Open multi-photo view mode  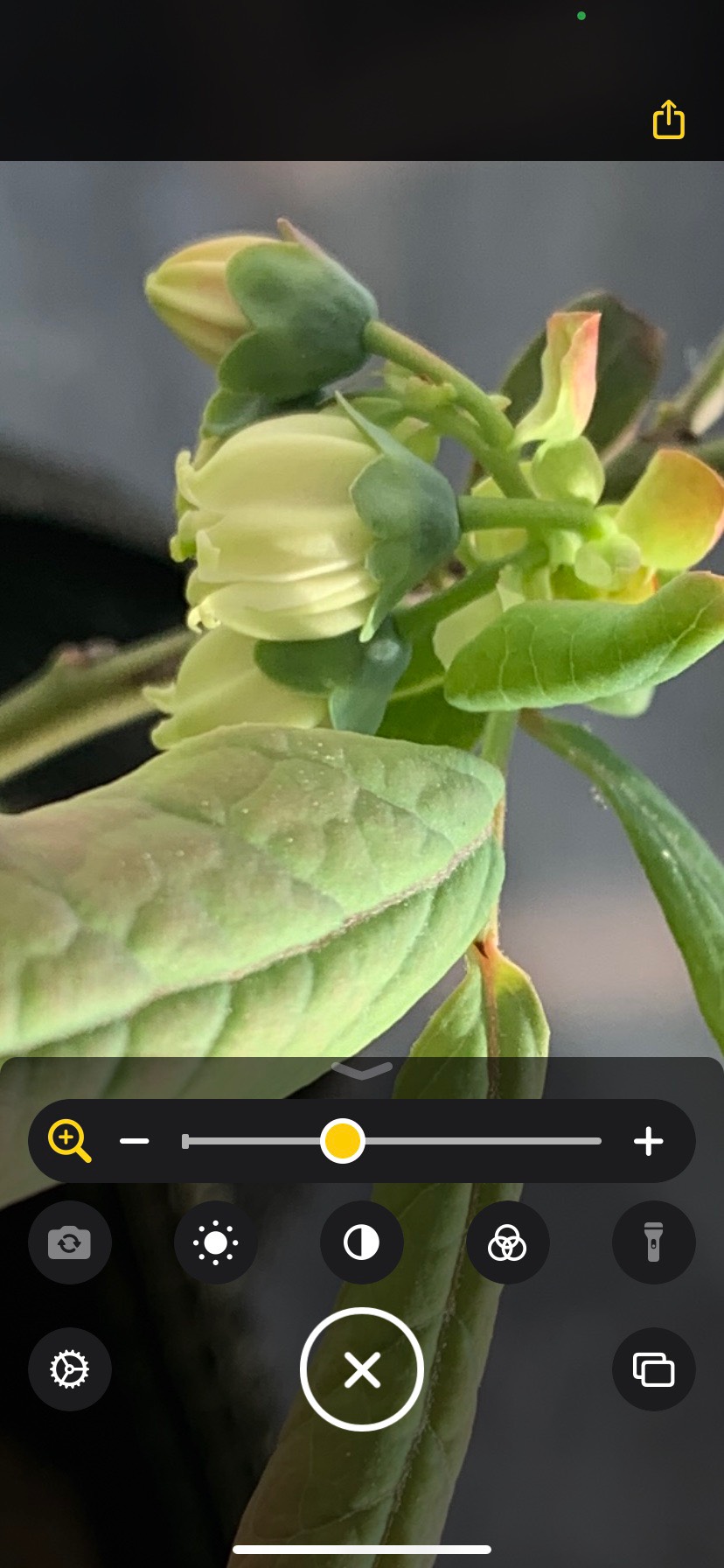tap(654, 1369)
